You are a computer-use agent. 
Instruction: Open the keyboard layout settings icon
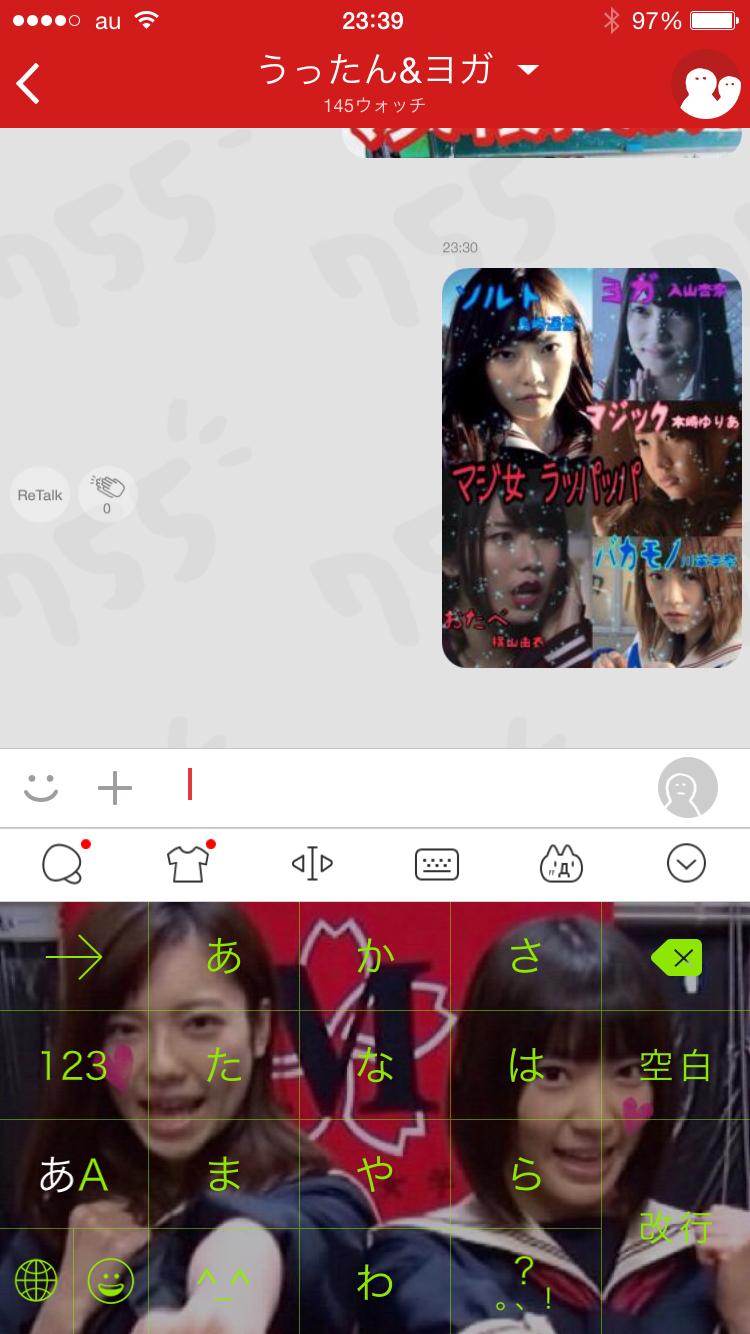click(x=437, y=864)
